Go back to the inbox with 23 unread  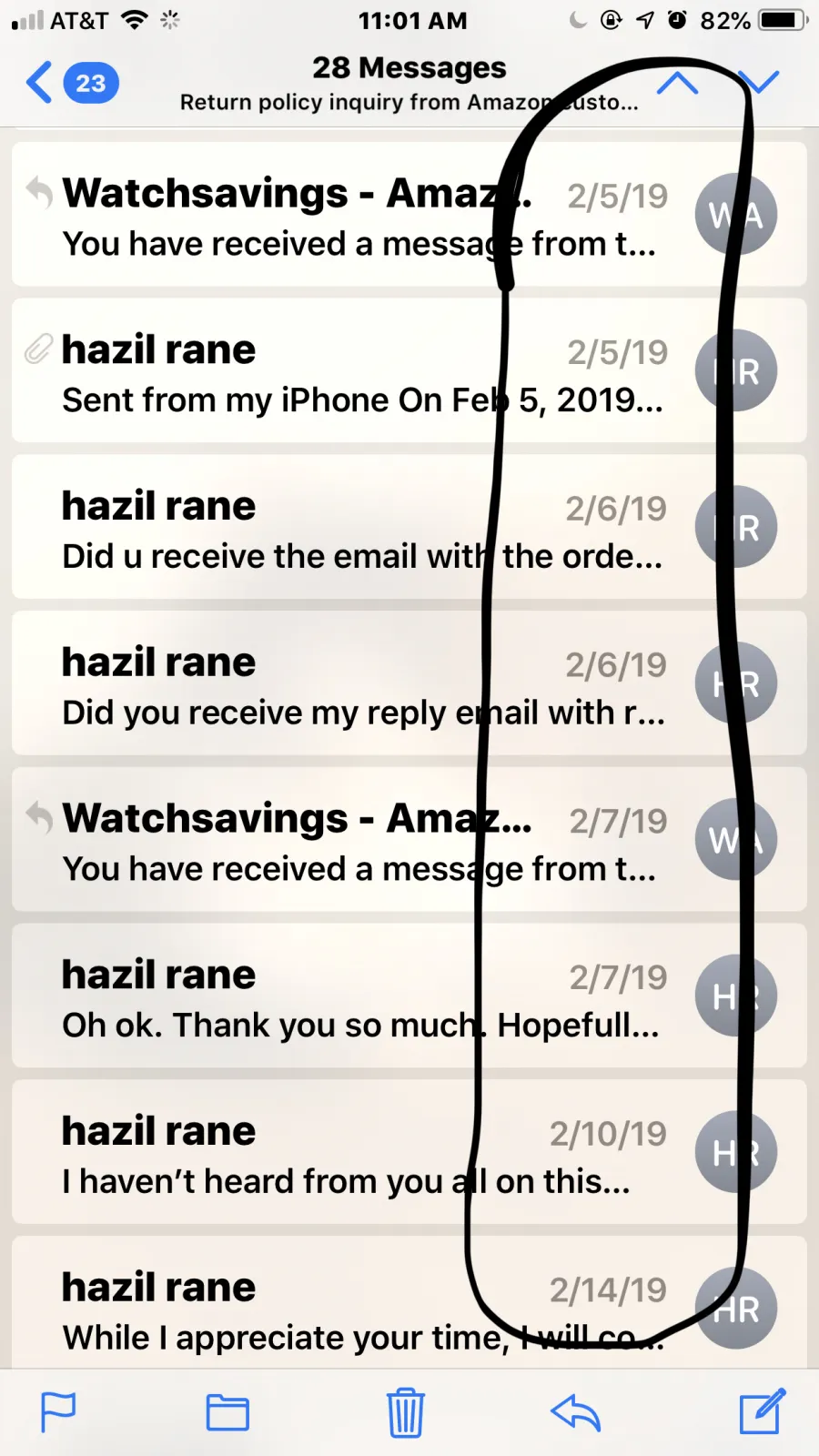tap(73, 83)
